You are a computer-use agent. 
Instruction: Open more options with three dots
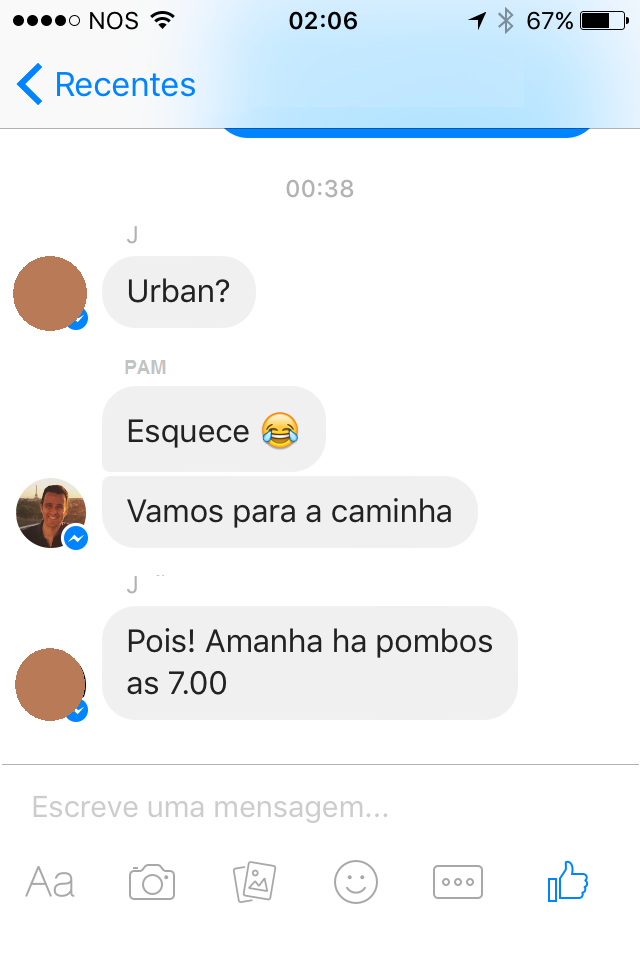coord(458,882)
